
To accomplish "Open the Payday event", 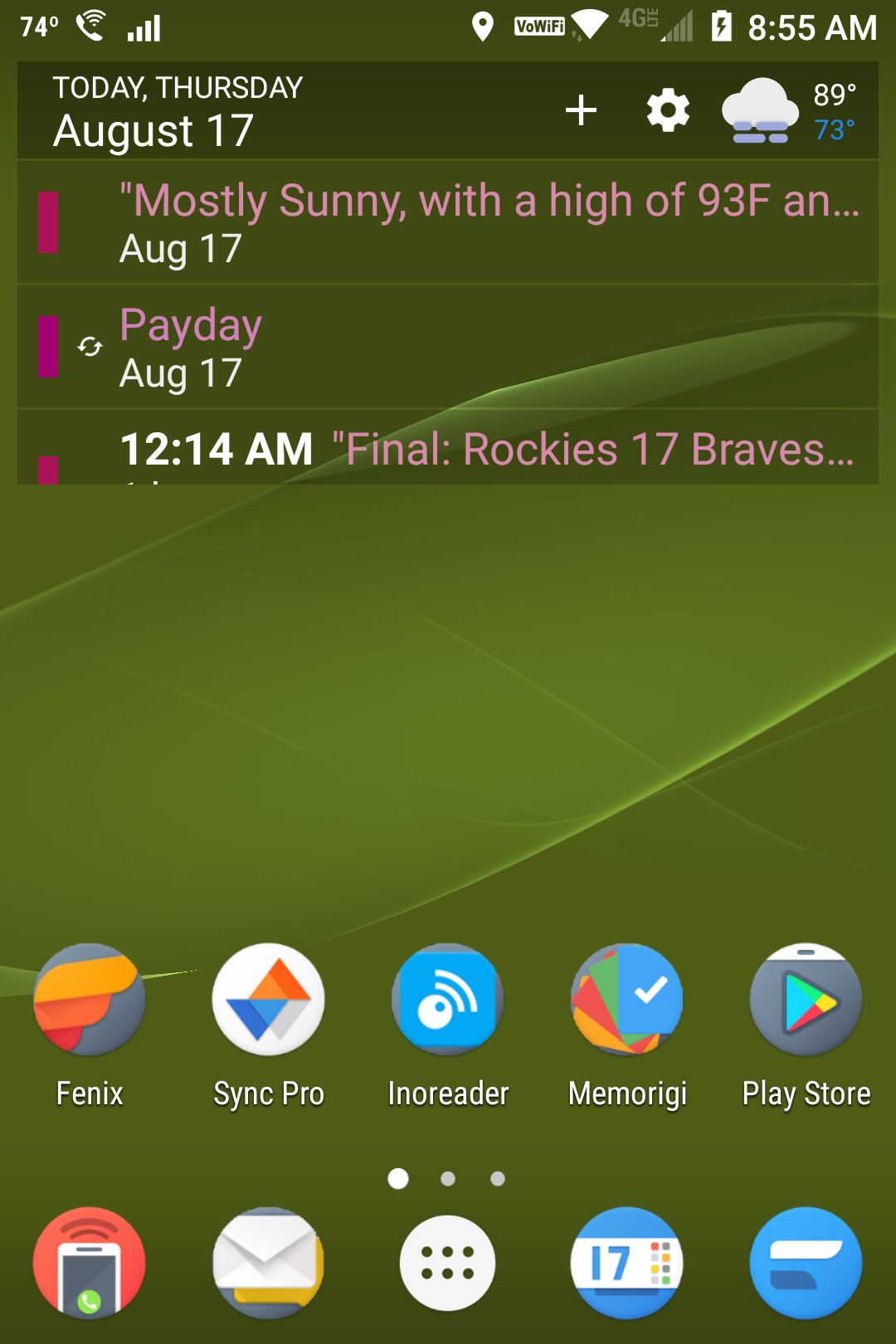I will (x=489, y=347).
